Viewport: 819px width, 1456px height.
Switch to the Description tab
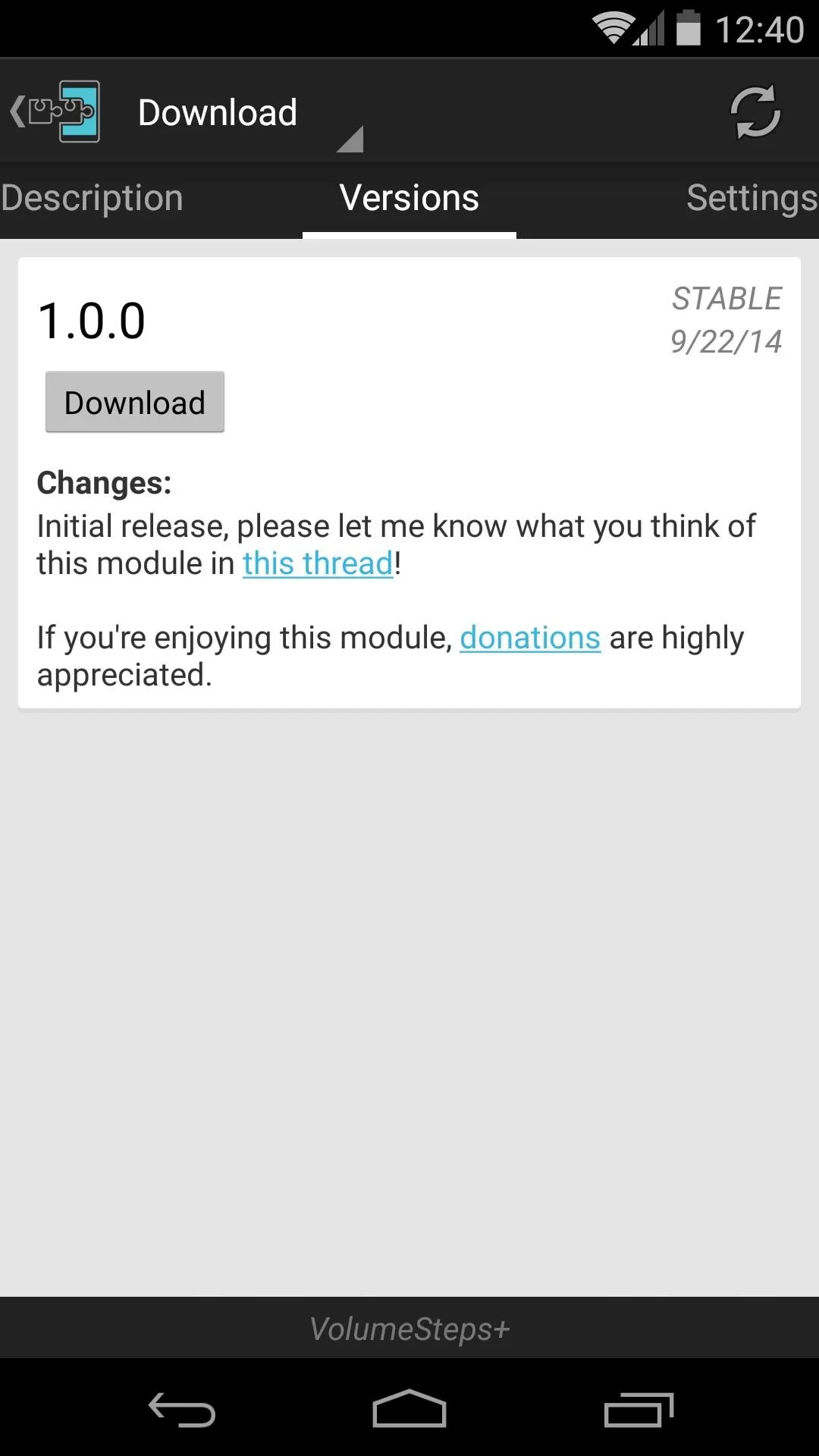[92, 198]
